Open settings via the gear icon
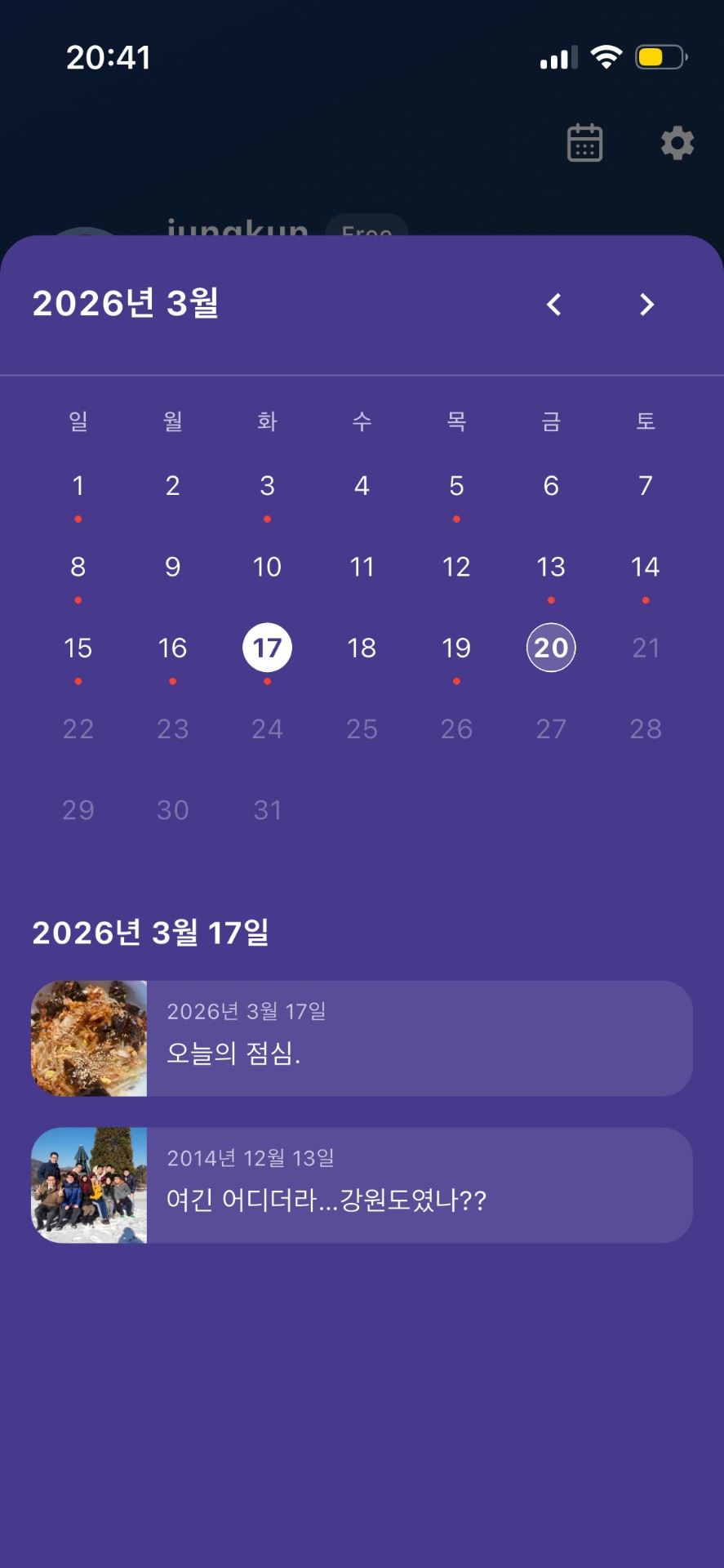 pyautogui.click(x=677, y=143)
